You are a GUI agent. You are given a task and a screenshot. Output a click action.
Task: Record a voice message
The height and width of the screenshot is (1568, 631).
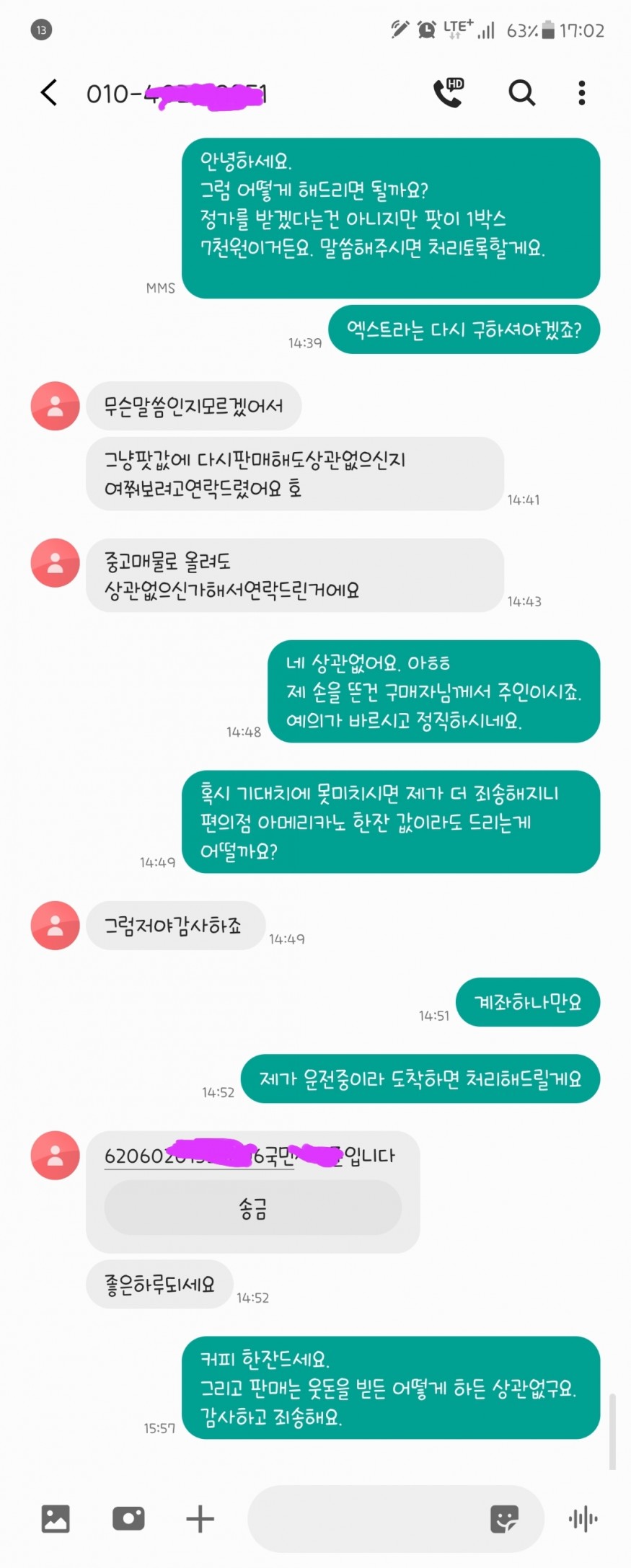click(583, 1518)
